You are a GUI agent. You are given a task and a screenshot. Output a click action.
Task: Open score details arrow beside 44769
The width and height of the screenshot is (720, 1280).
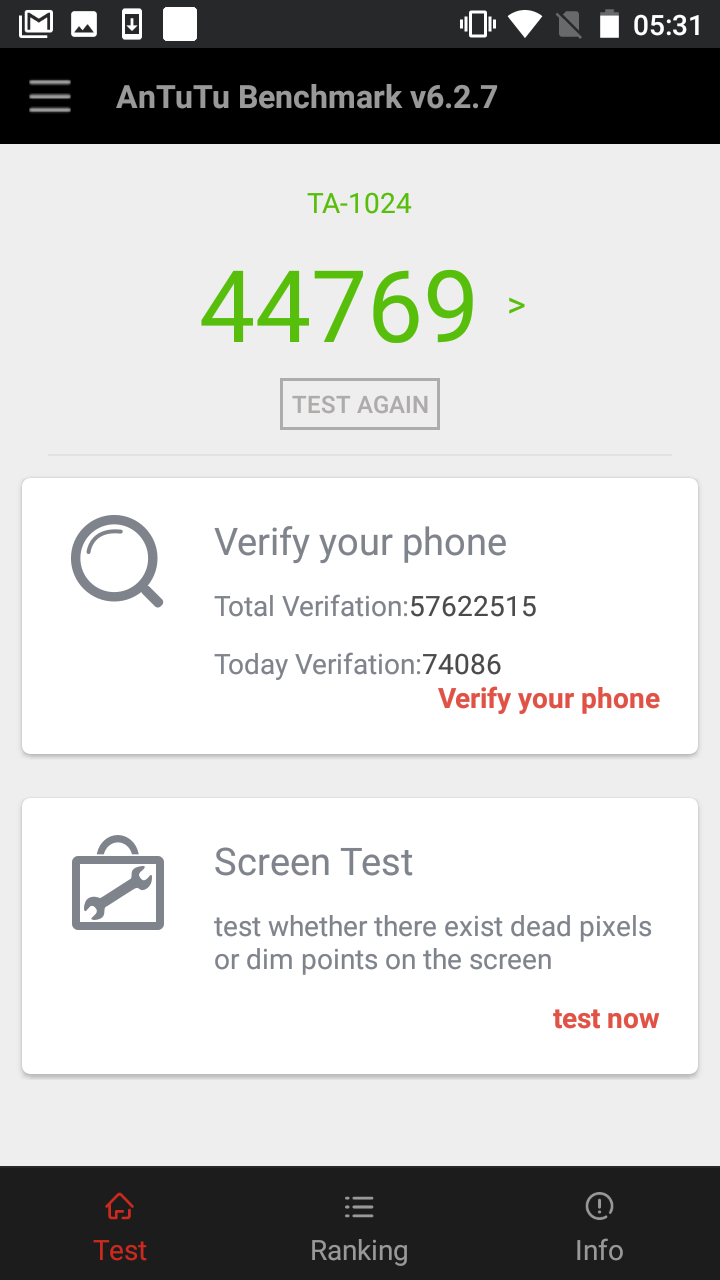click(x=517, y=305)
